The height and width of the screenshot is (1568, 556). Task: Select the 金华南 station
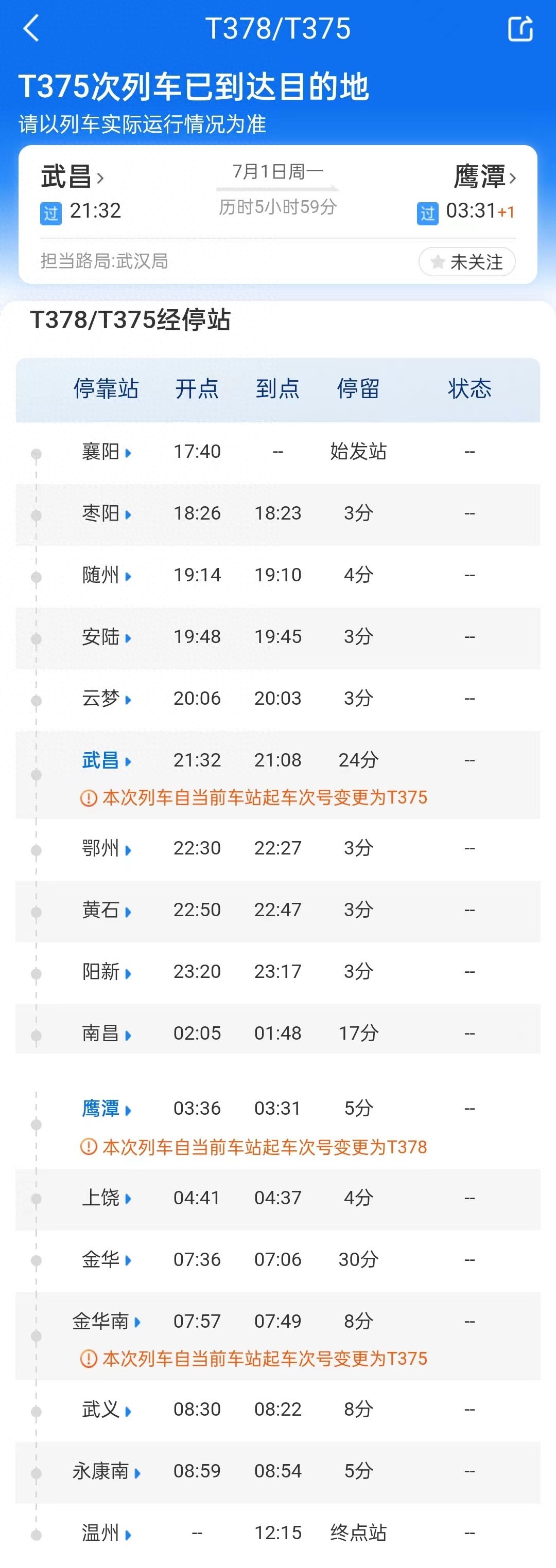(107, 1322)
